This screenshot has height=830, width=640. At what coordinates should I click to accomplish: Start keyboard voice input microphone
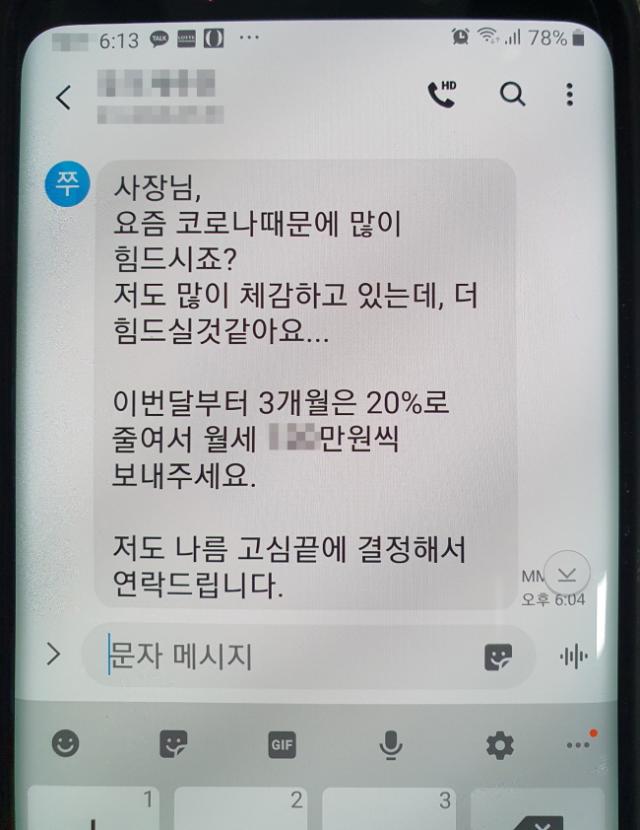coord(390,744)
